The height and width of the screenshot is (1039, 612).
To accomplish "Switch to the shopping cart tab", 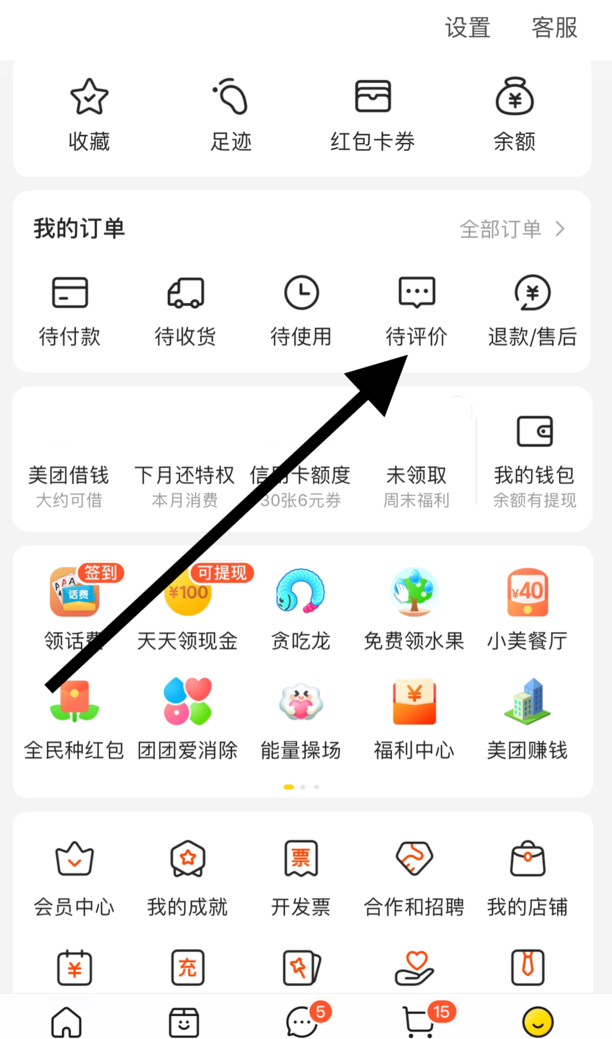I will [x=418, y=1020].
